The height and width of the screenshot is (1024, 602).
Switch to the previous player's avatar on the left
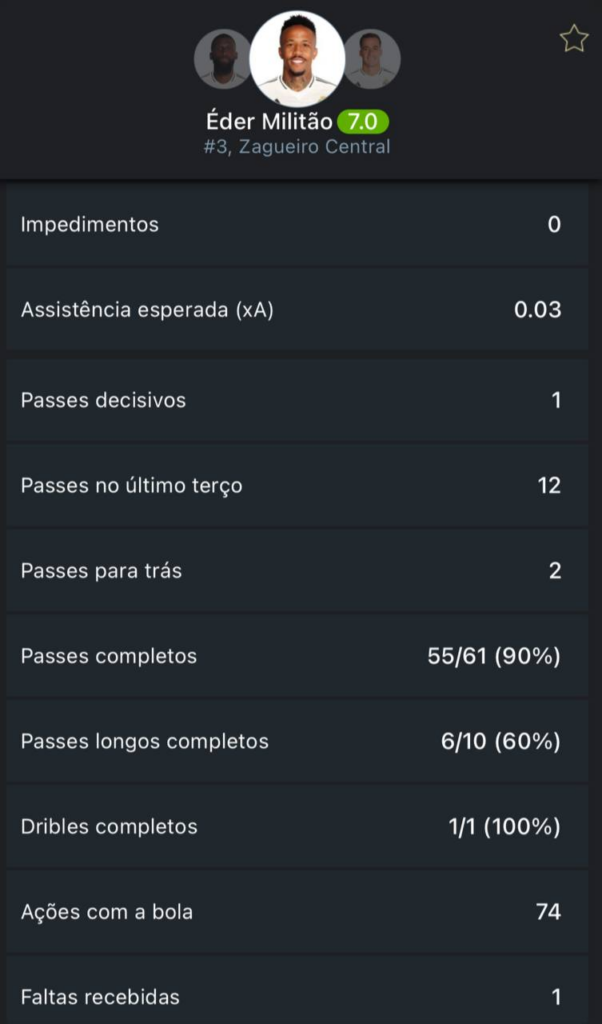click(x=220, y=59)
